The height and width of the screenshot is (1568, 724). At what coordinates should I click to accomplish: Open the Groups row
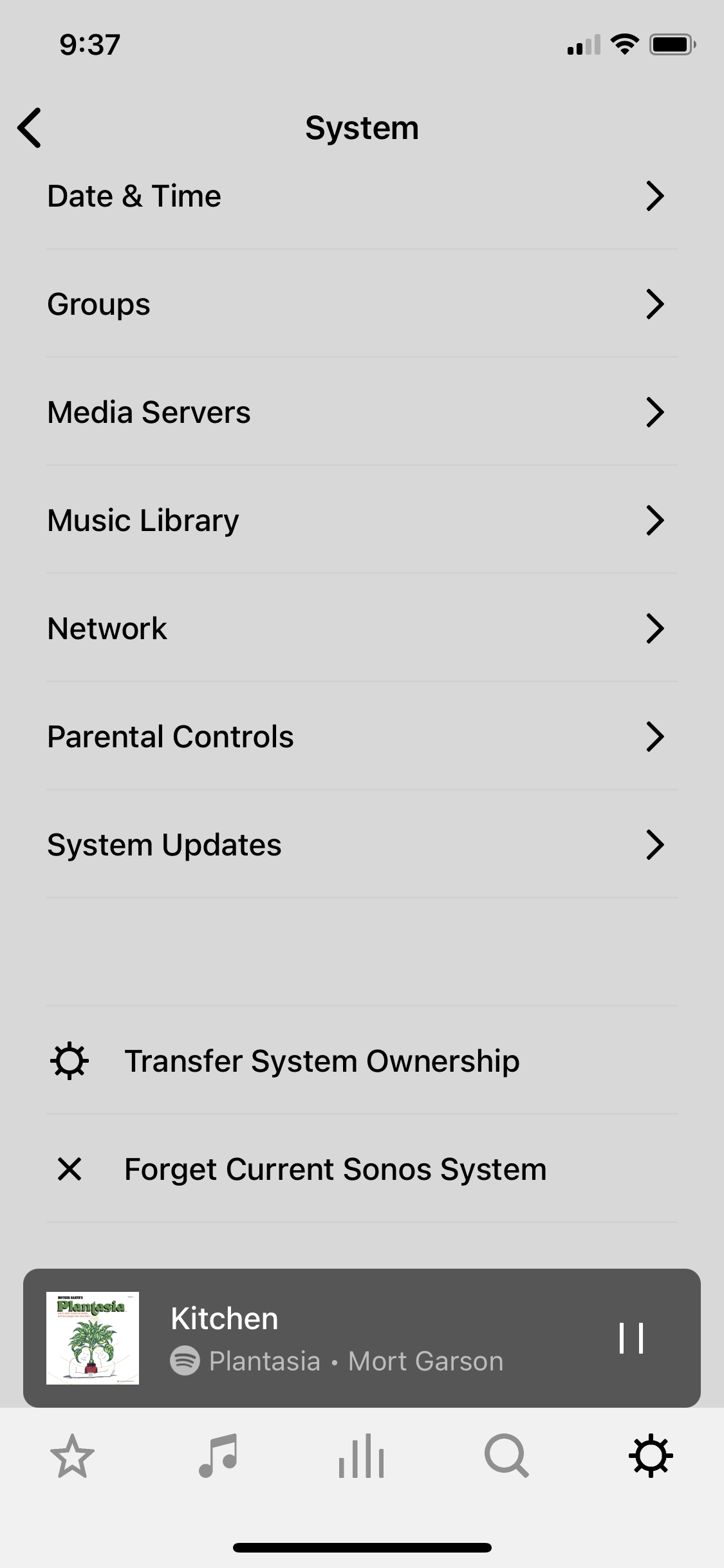362,304
